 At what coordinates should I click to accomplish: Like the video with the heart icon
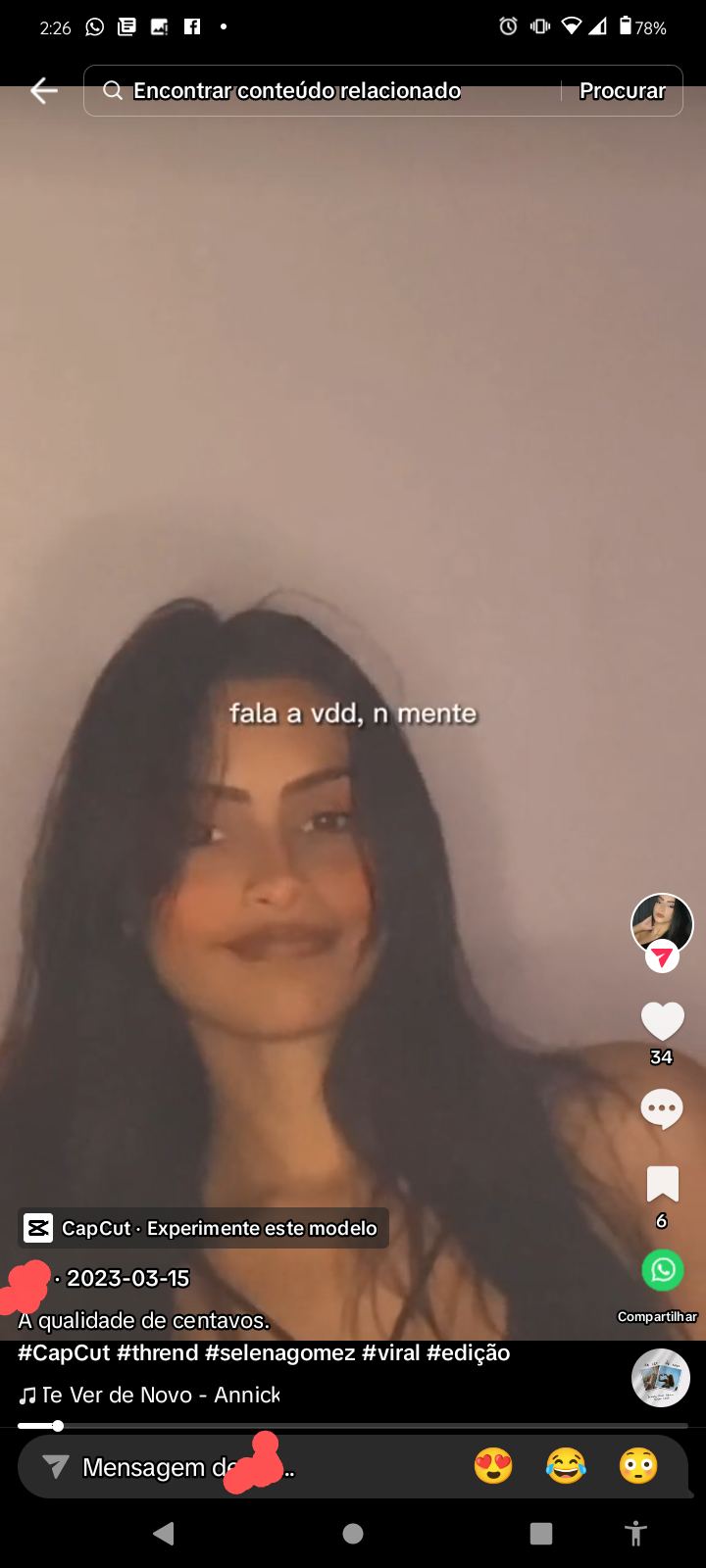coord(662,1019)
